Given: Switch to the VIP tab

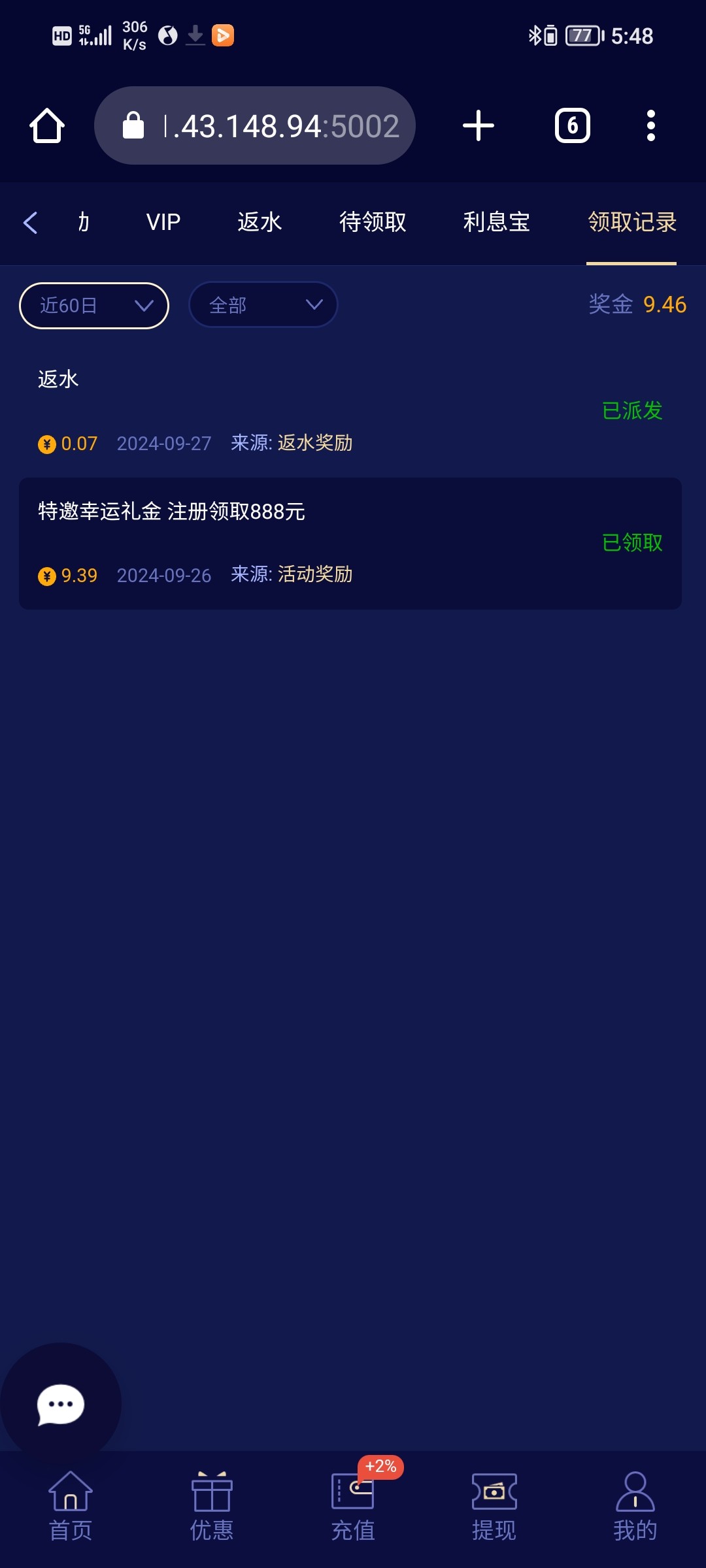Looking at the screenshot, I should (x=163, y=222).
